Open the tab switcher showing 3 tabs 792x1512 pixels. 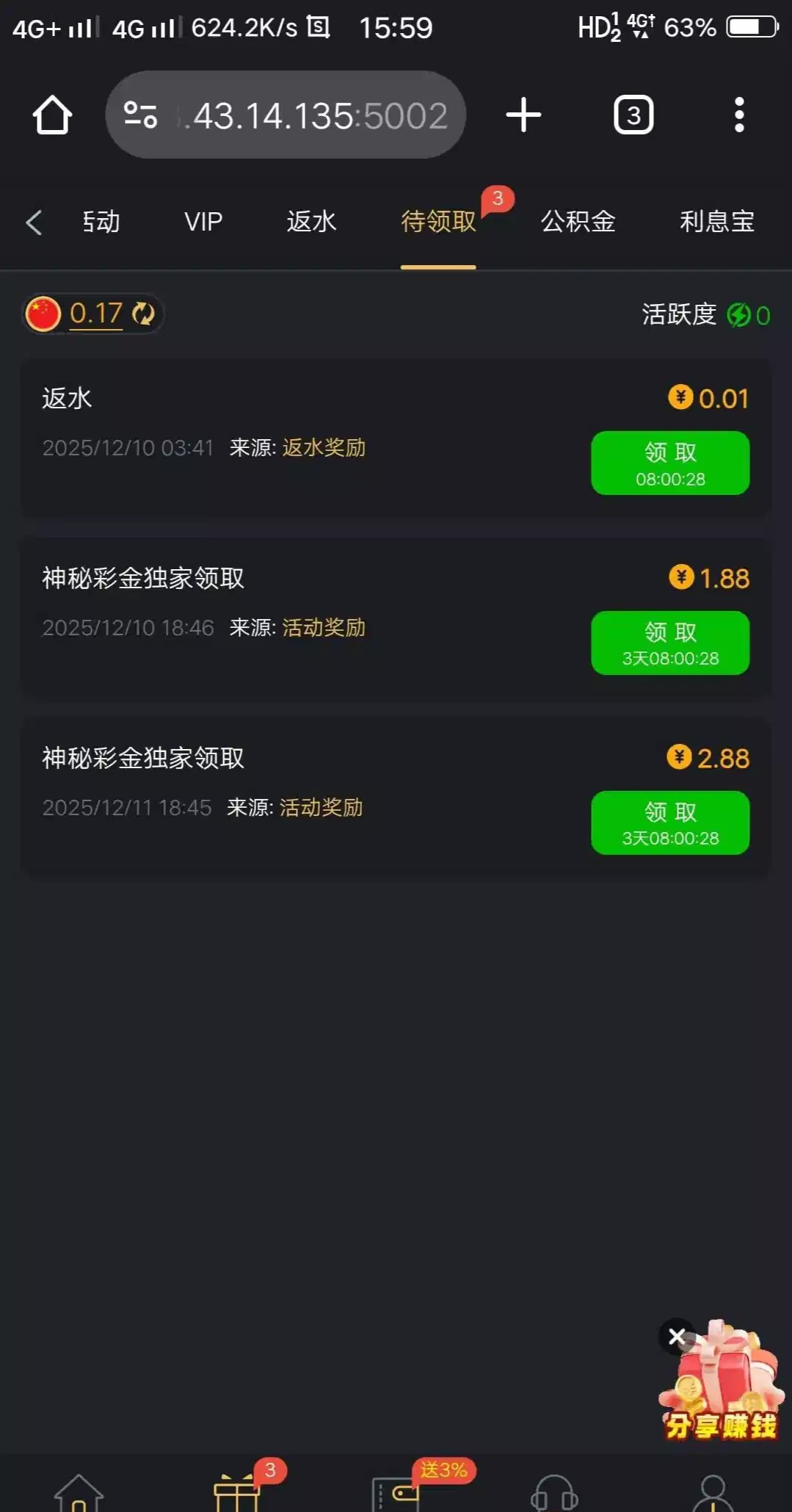633,115
